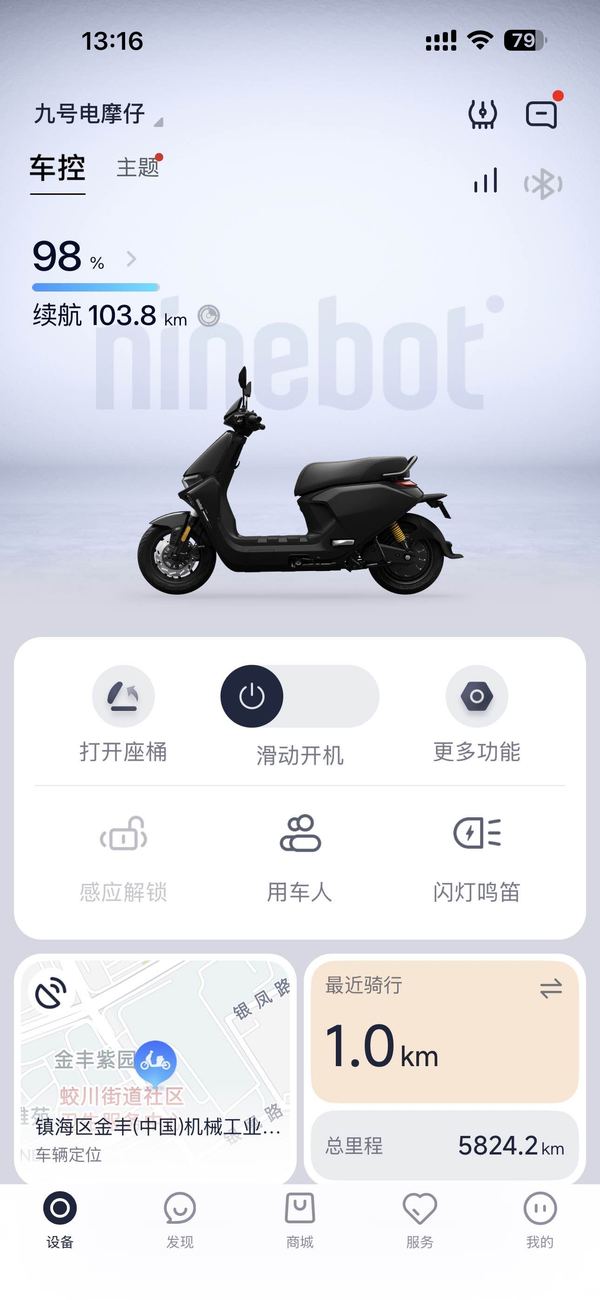
Task: Open the 服务 tab
Action: pyautogui.click(x=420, y=1221)
